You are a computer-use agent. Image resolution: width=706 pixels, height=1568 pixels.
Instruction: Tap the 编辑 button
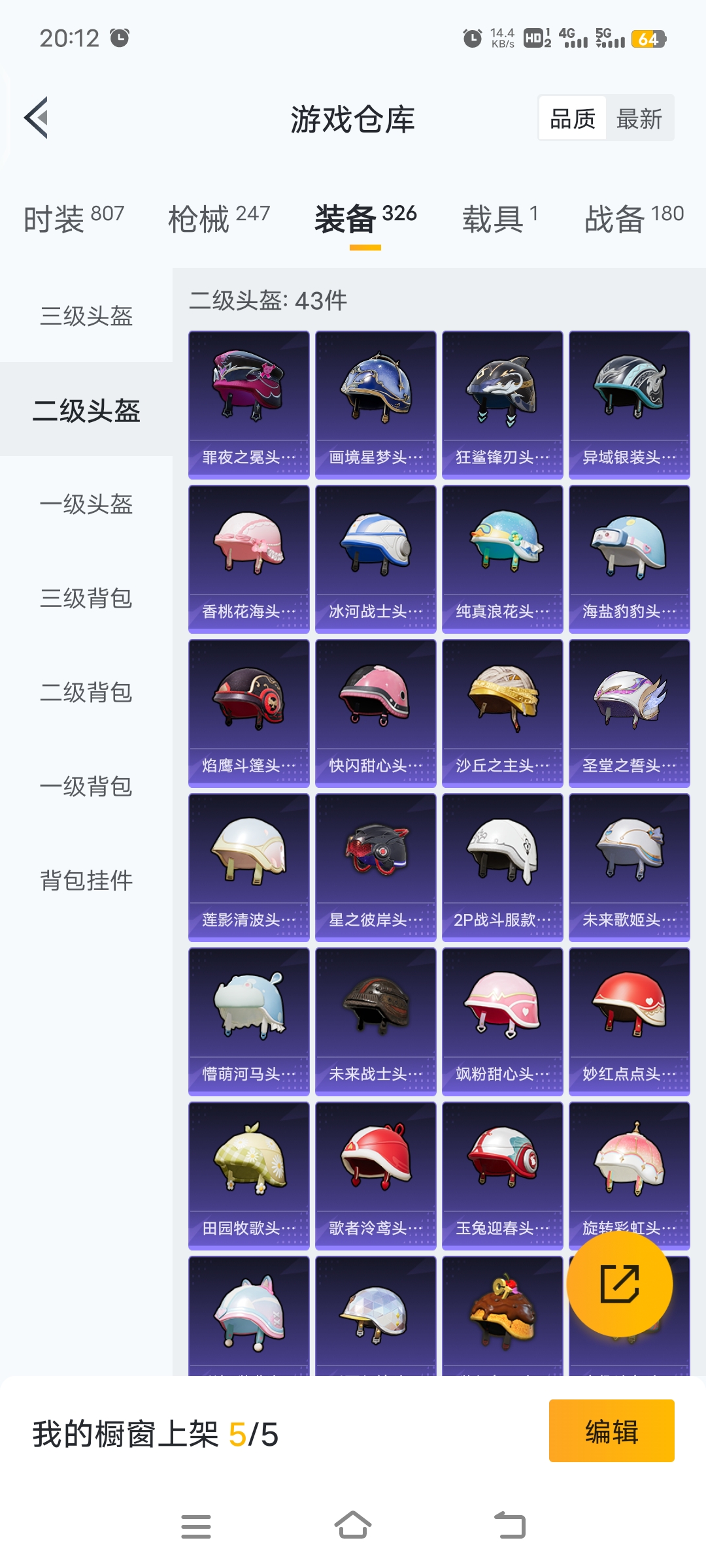(611, 1431)
